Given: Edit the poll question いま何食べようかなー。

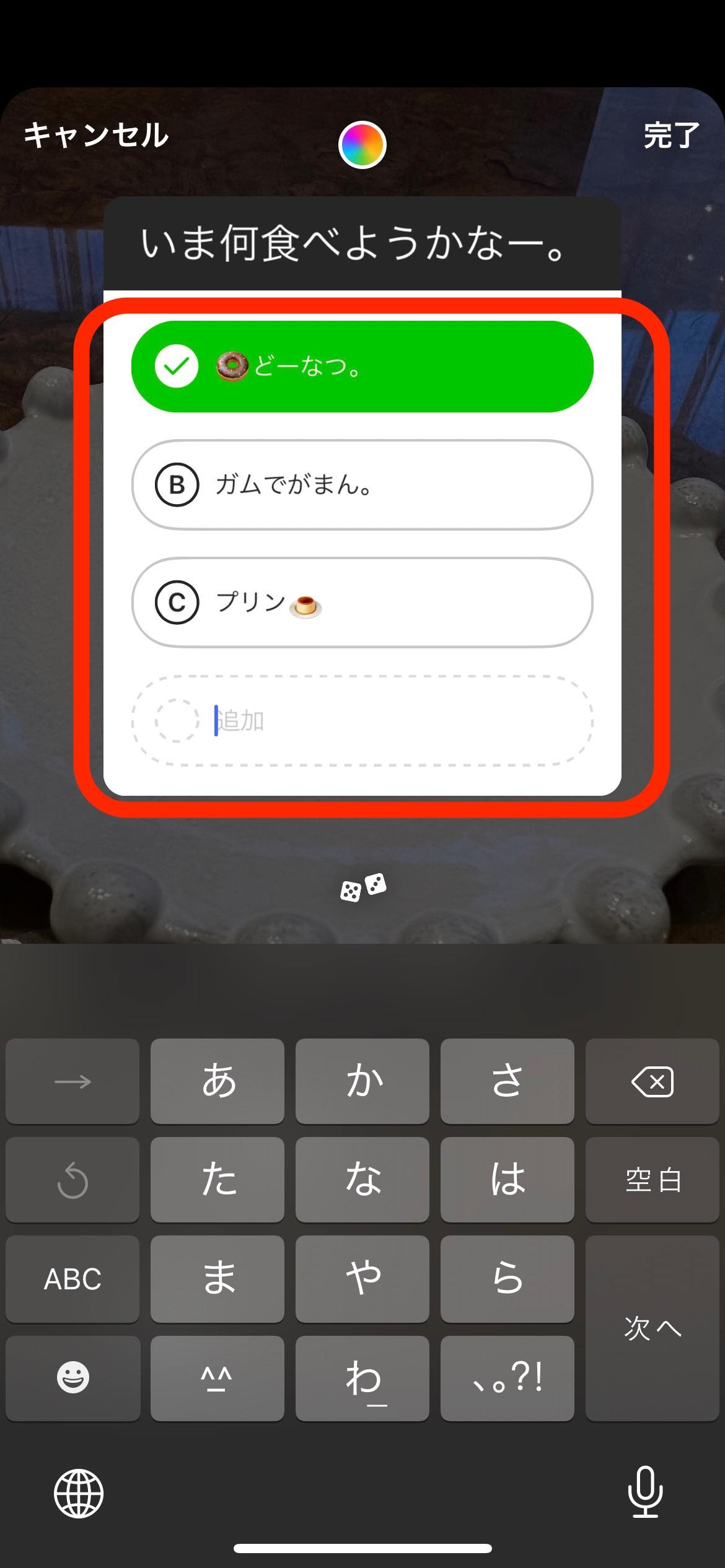Looking at the screenshot, I should pos(362,246).
